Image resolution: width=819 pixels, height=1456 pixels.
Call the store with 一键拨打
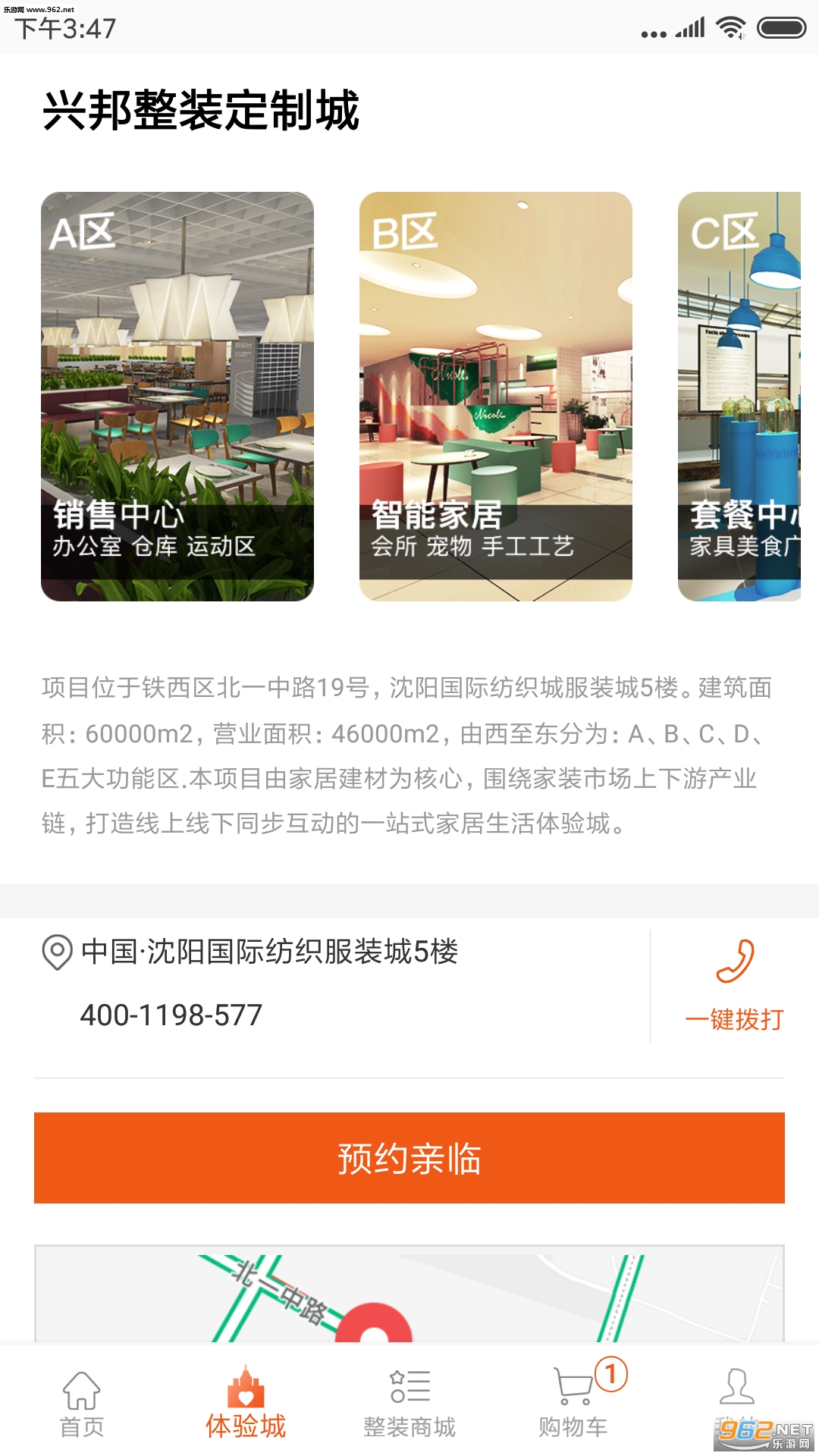point(734,986)
